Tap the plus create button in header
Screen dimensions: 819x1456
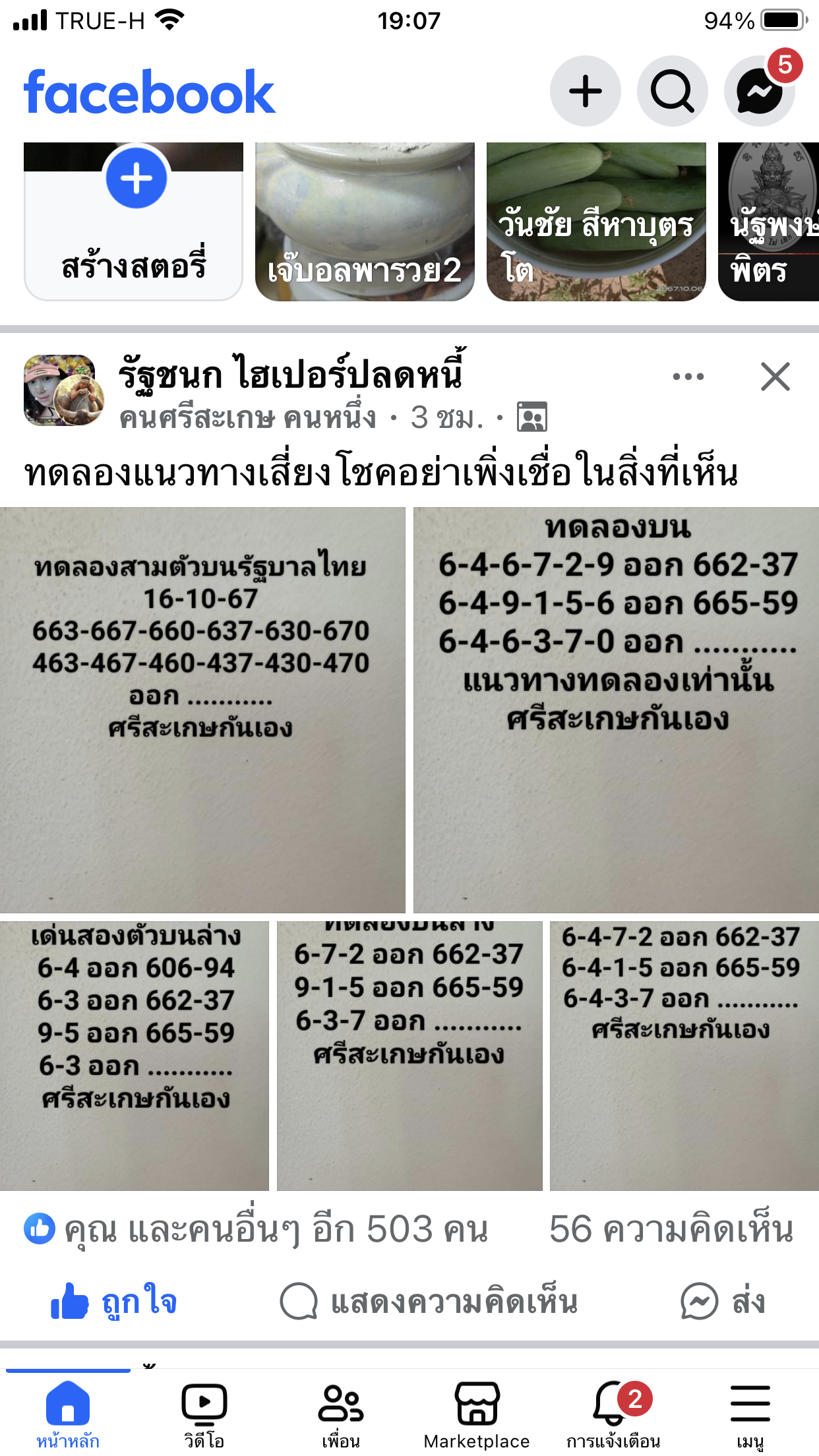coord(585,91)
